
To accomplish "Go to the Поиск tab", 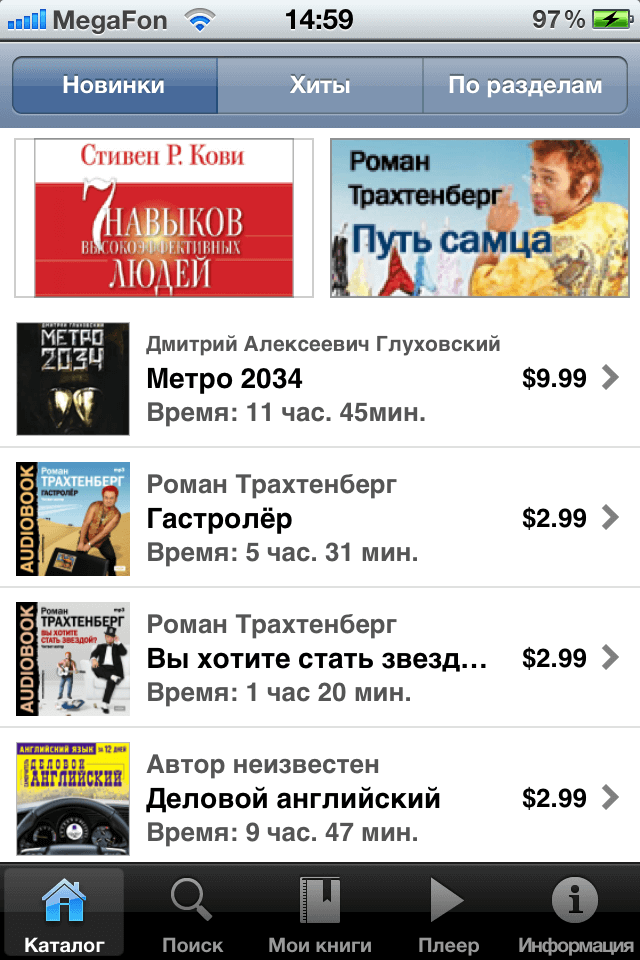I will click(192, 914).
